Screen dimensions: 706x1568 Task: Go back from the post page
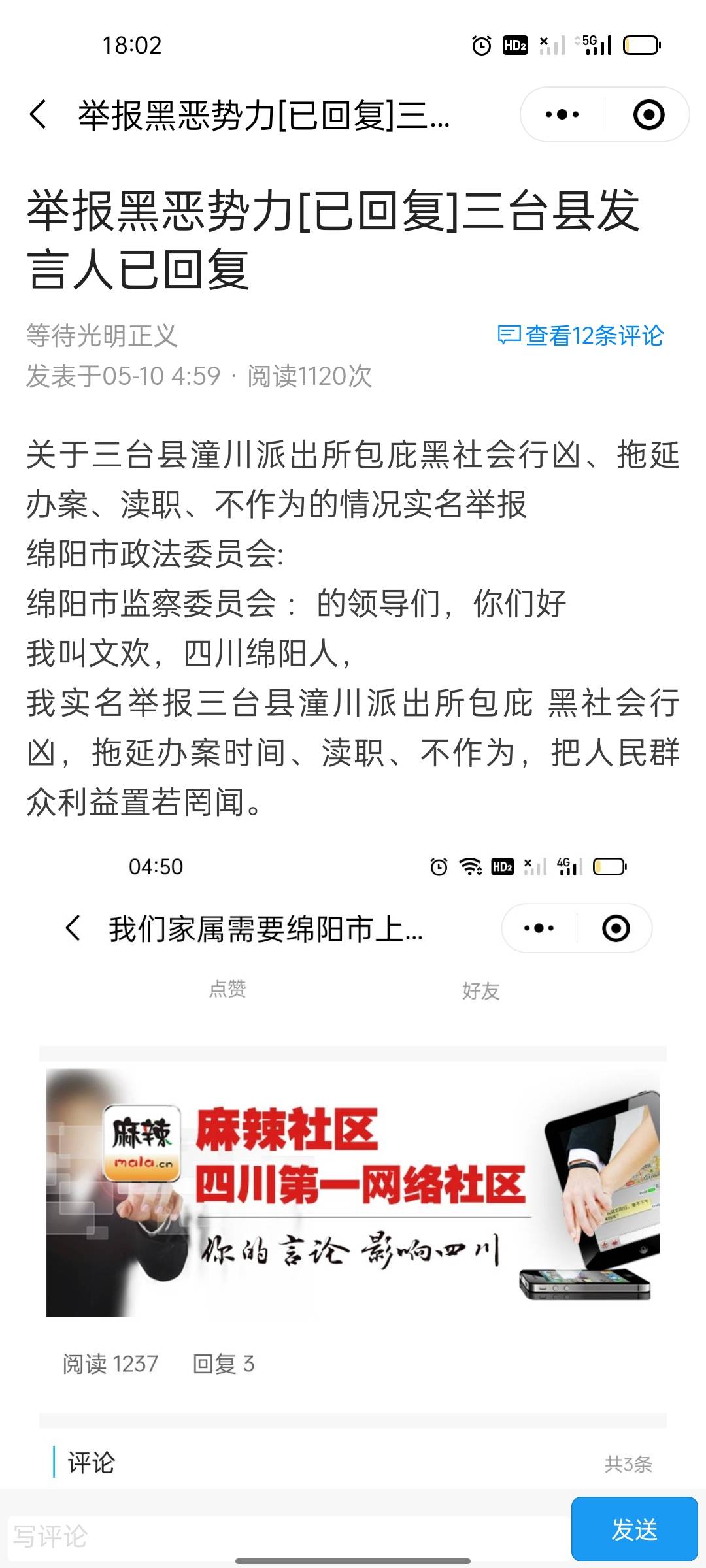click(x=39, y=115)
